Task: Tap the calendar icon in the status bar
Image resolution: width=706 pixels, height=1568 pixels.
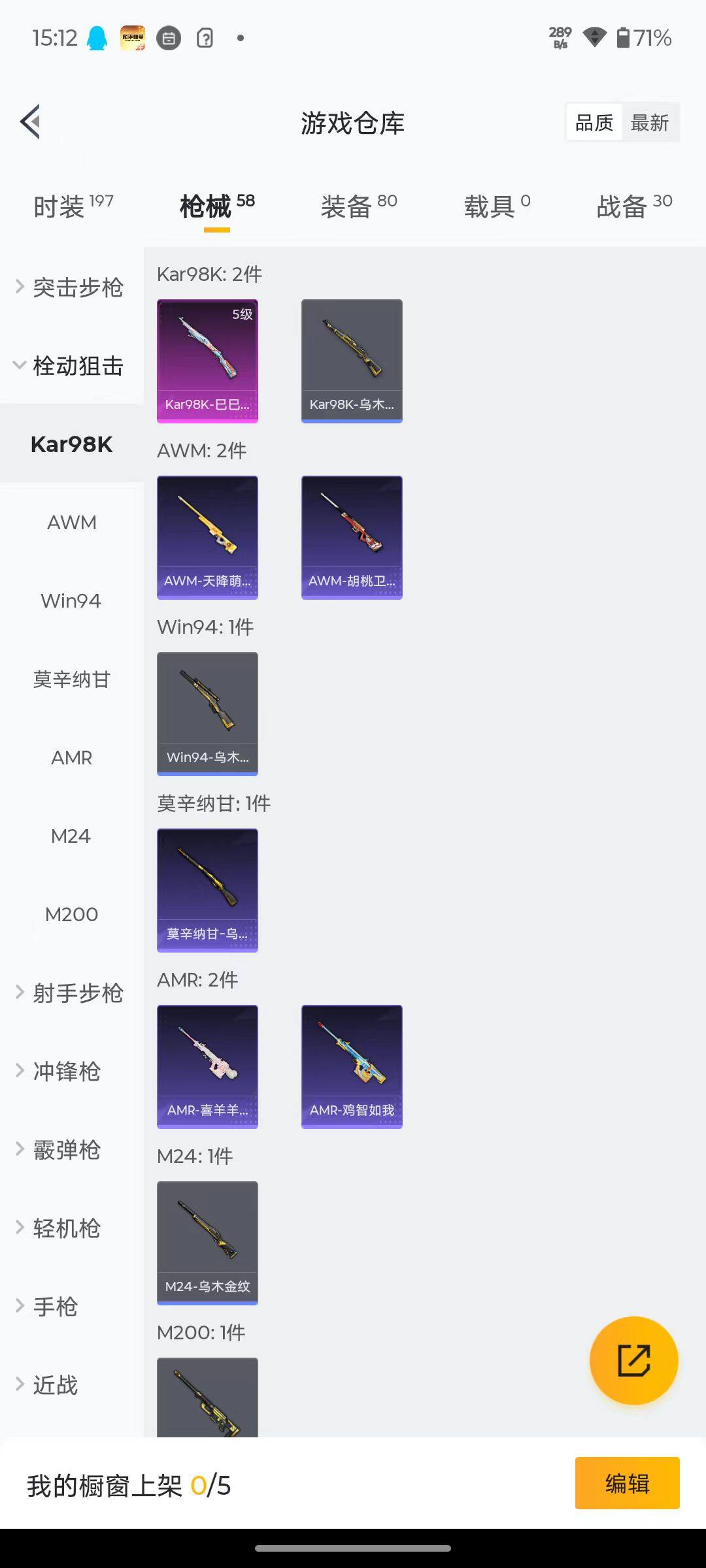Action: (169, 38)
